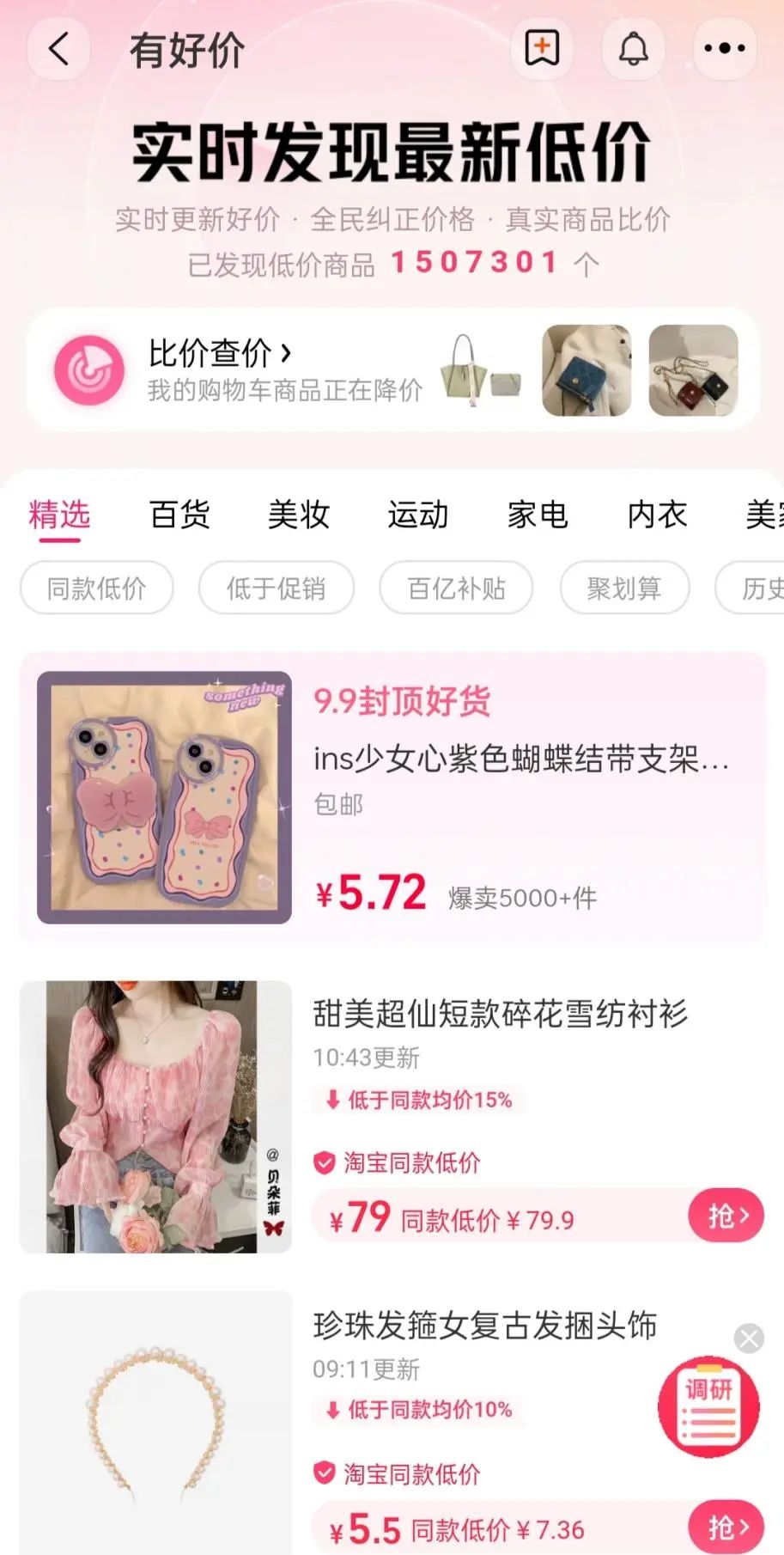Tap the bookmark-add icon in the header
784x1555 pixels.
542,49
